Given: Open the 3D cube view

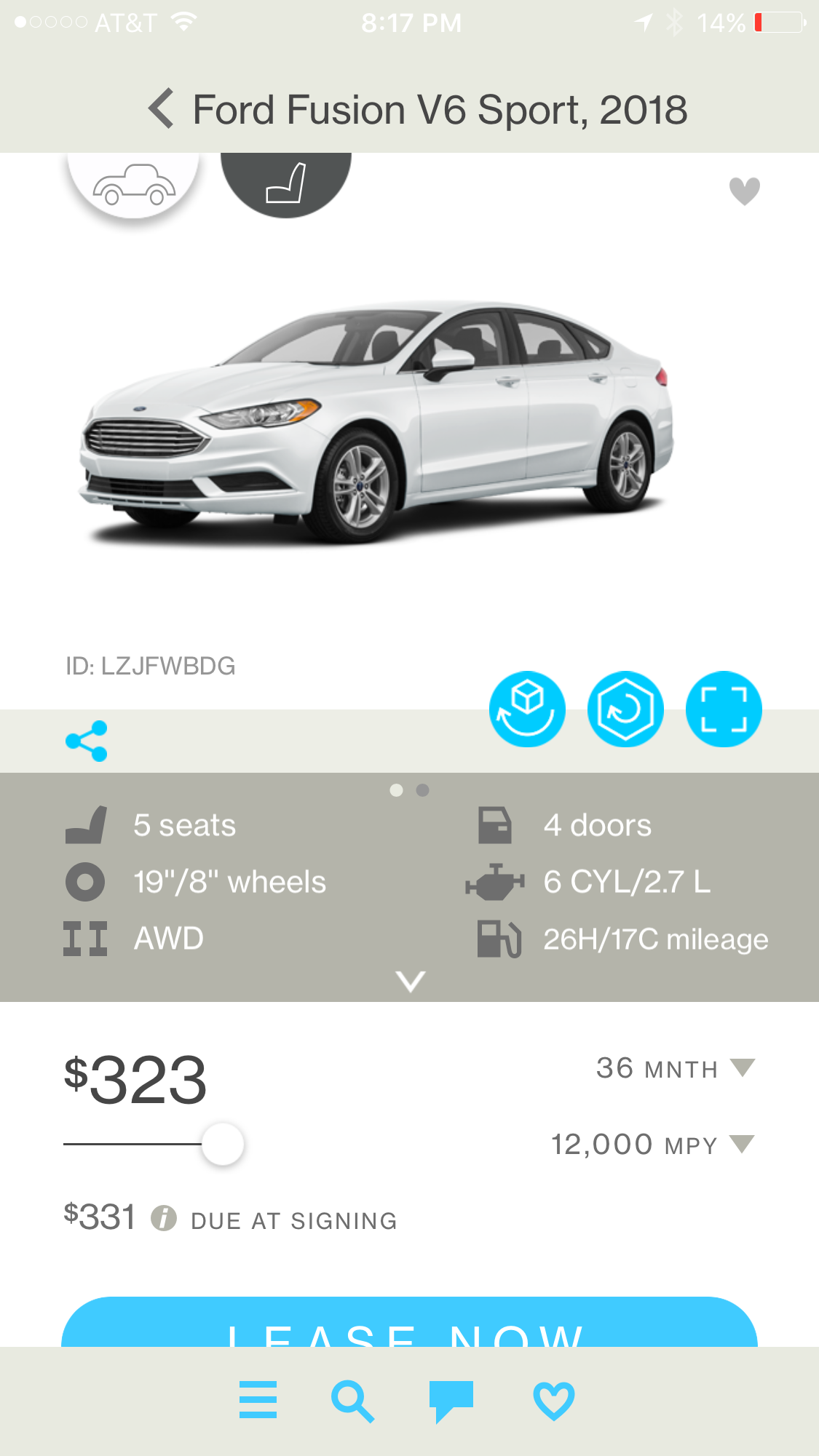Looking at the screenshot, I should point(527,709).
